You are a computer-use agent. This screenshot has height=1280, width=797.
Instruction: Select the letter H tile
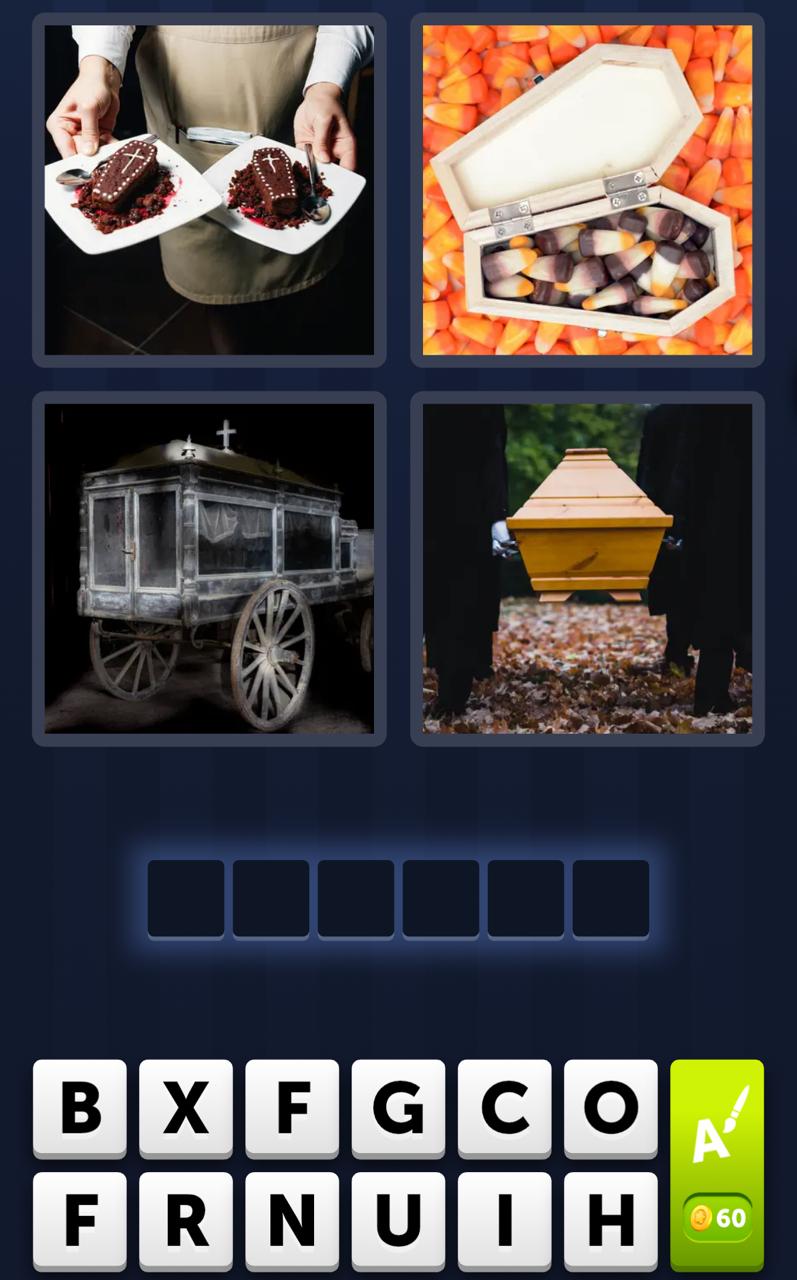pos(610,1220)
